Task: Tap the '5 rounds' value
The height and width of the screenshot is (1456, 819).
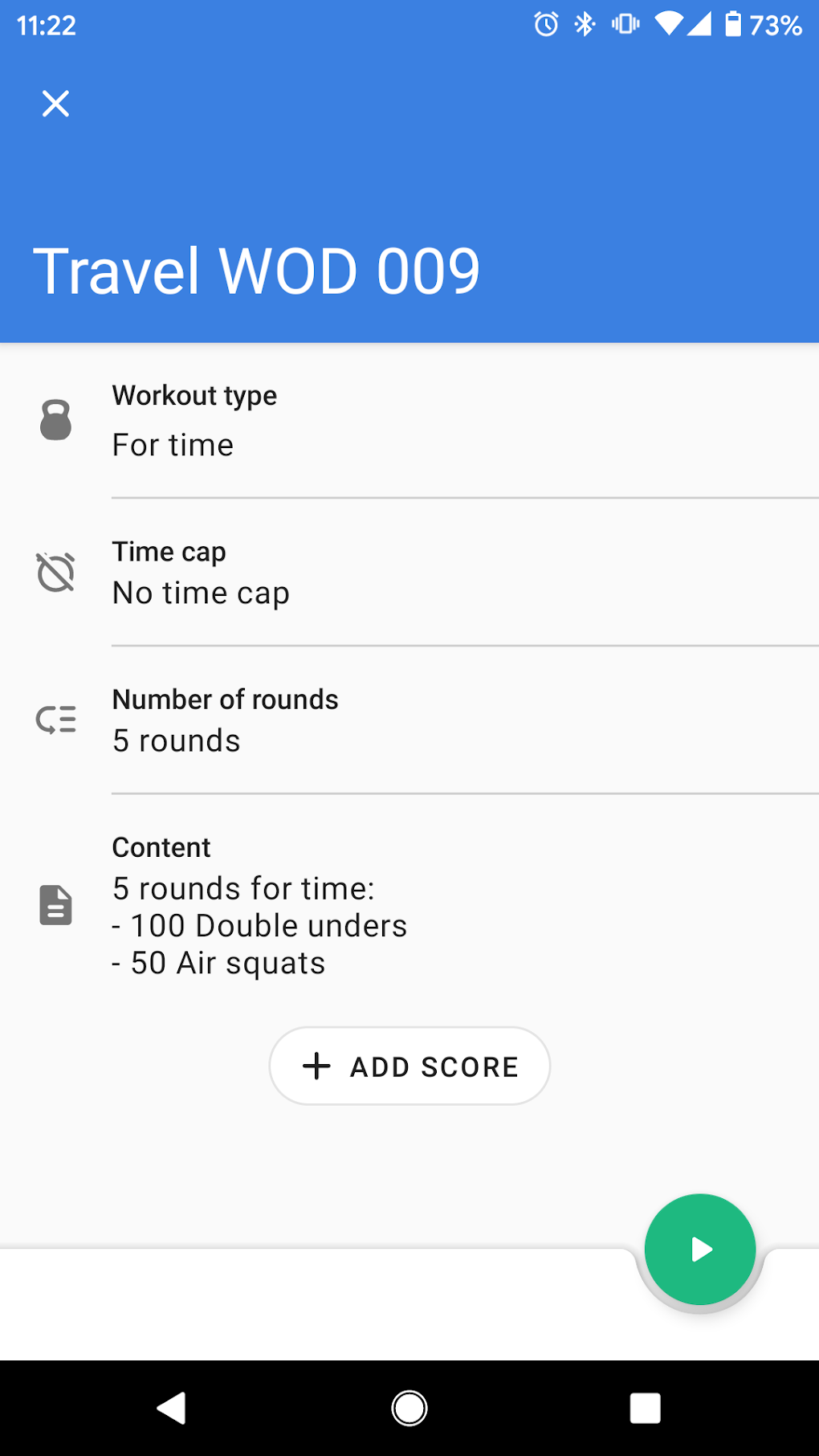Action: point(176,740)
